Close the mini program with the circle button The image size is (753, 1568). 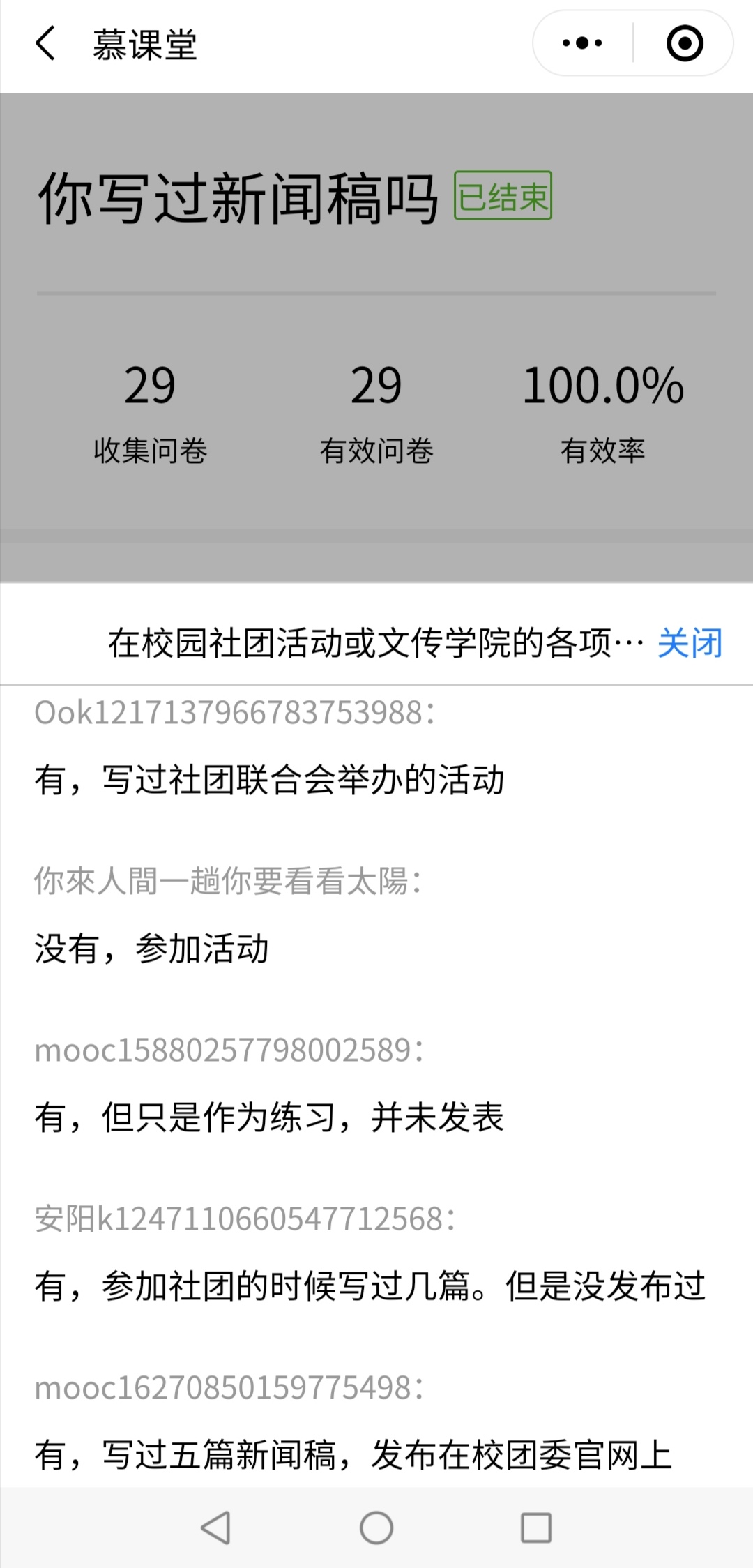685,43
